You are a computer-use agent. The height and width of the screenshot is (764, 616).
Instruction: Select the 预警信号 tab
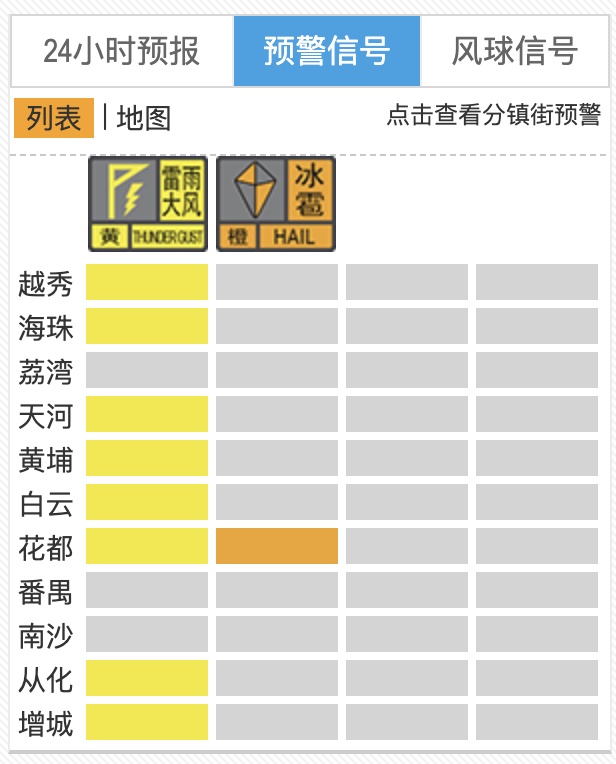[327, 51]
